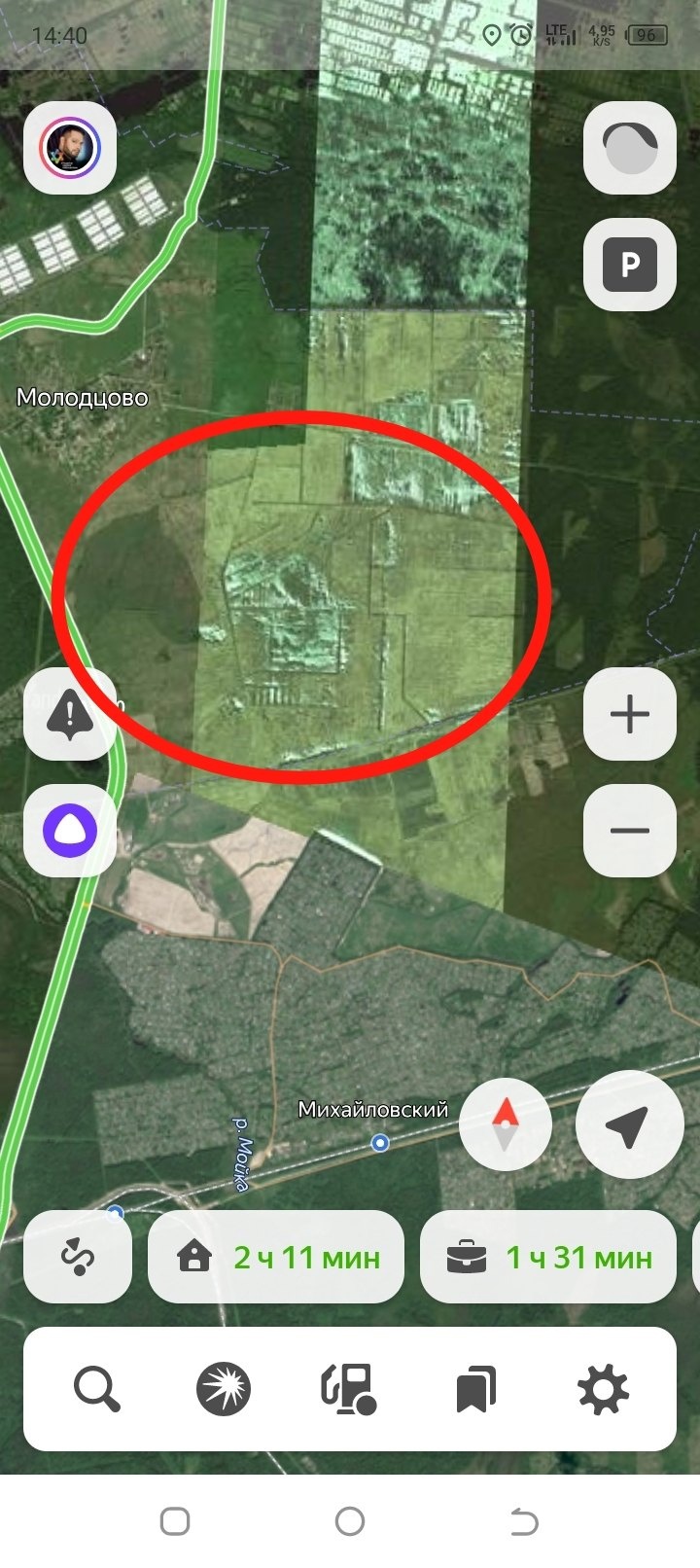Zoom out with the minus button

click(630, 831)
